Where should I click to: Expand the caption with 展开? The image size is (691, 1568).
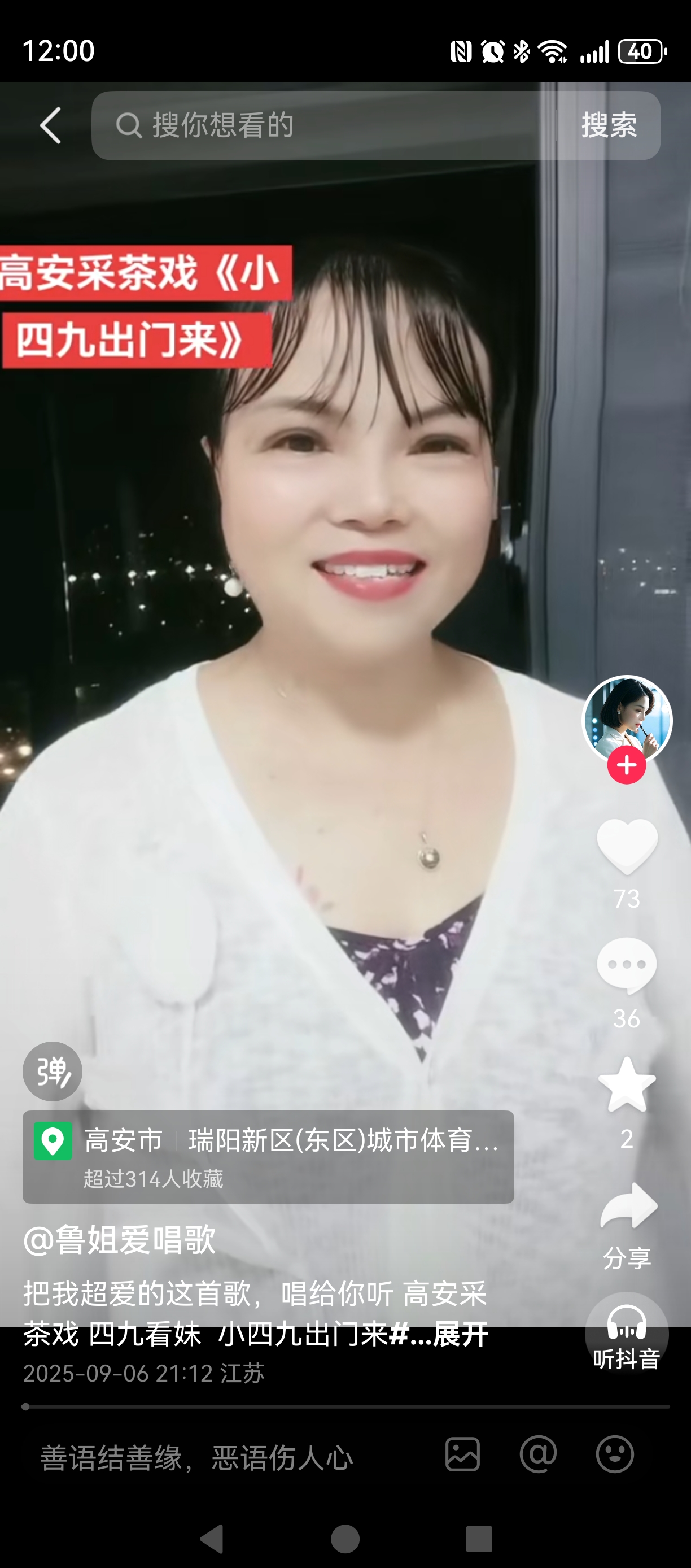[x=461, y=1334]
